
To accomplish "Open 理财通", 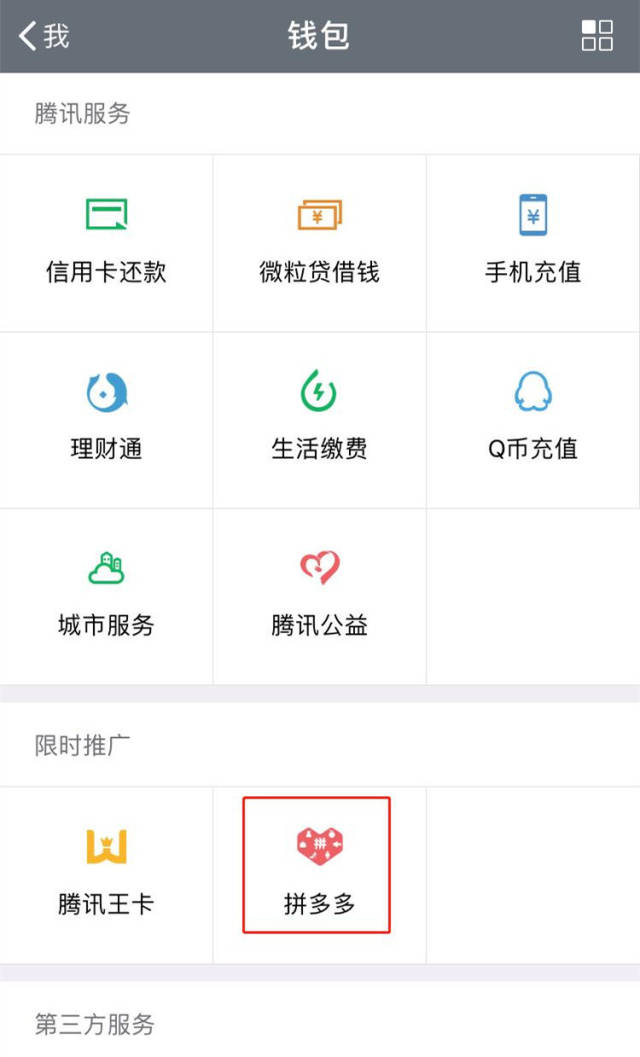I will [x=107, y=420].
